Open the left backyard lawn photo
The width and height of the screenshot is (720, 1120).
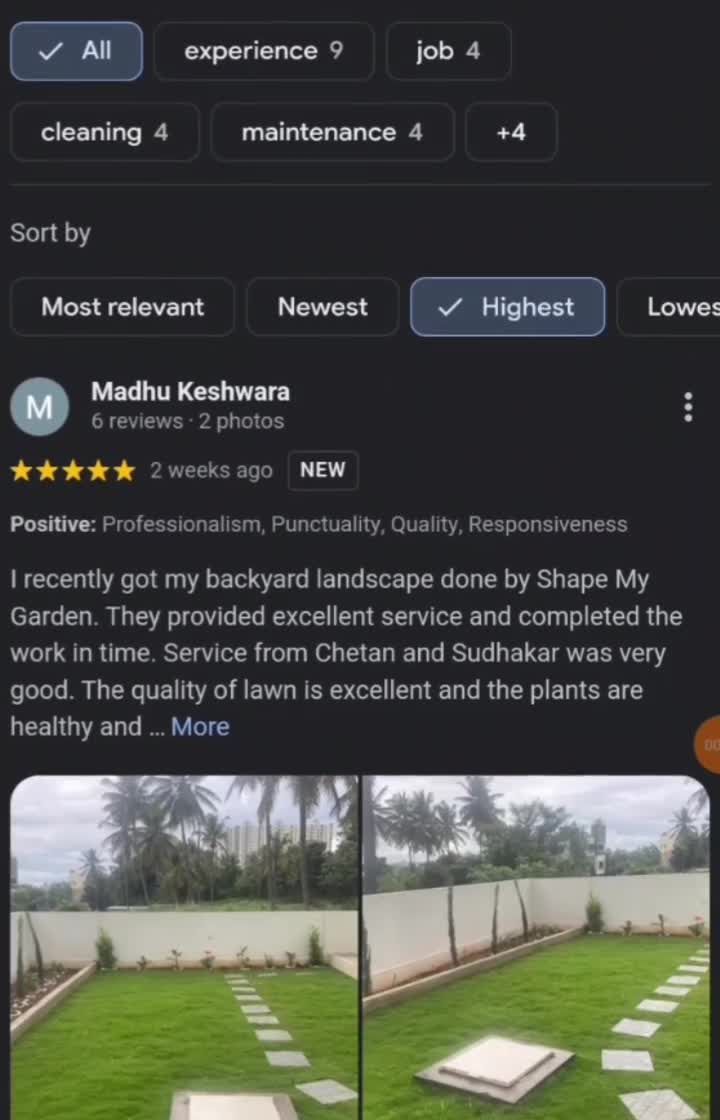[184, 945]
